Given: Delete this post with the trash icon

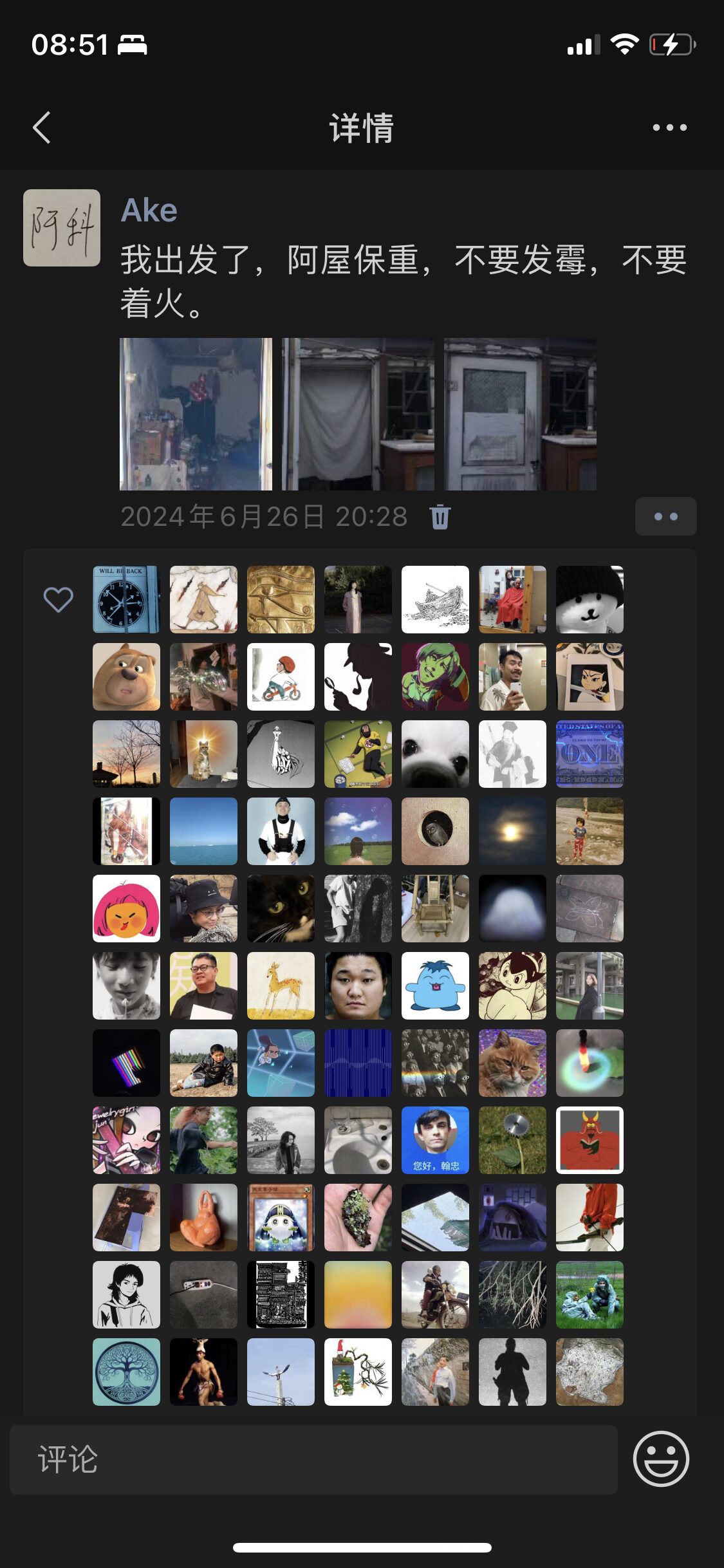Looking at the screenshot, I should 440,517.
